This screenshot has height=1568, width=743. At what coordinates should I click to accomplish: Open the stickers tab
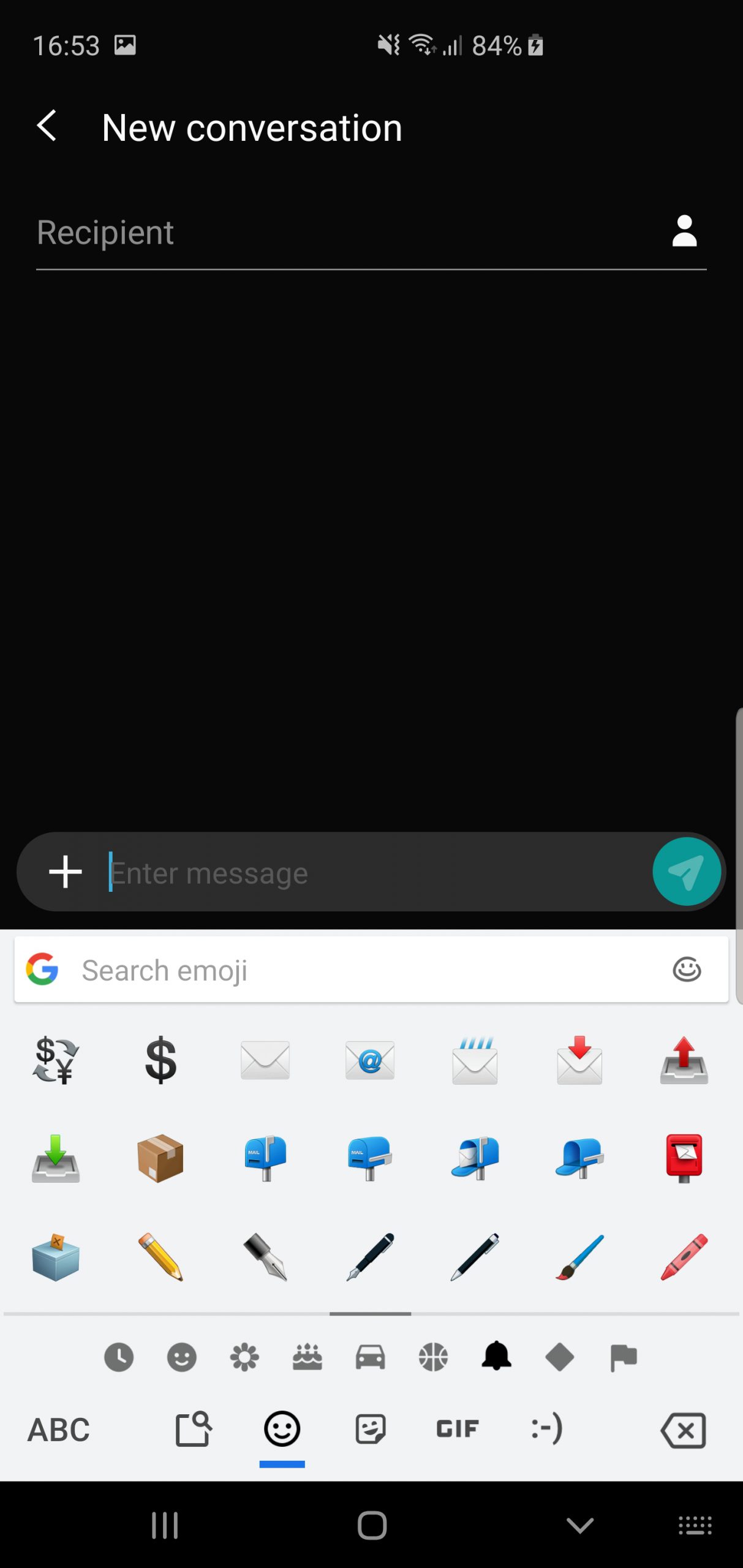coord(371,1429)
